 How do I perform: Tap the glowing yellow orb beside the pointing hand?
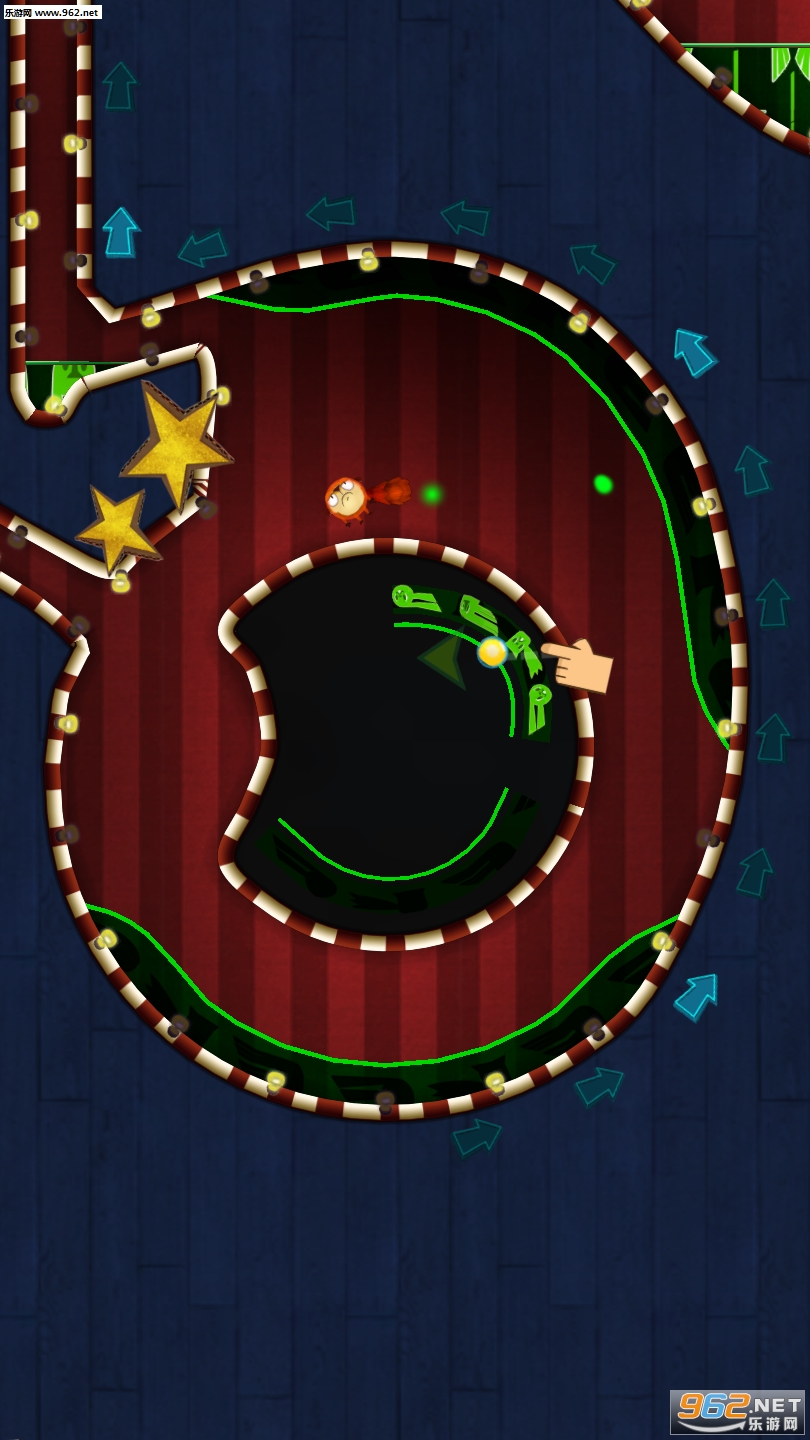click(492, 652)
